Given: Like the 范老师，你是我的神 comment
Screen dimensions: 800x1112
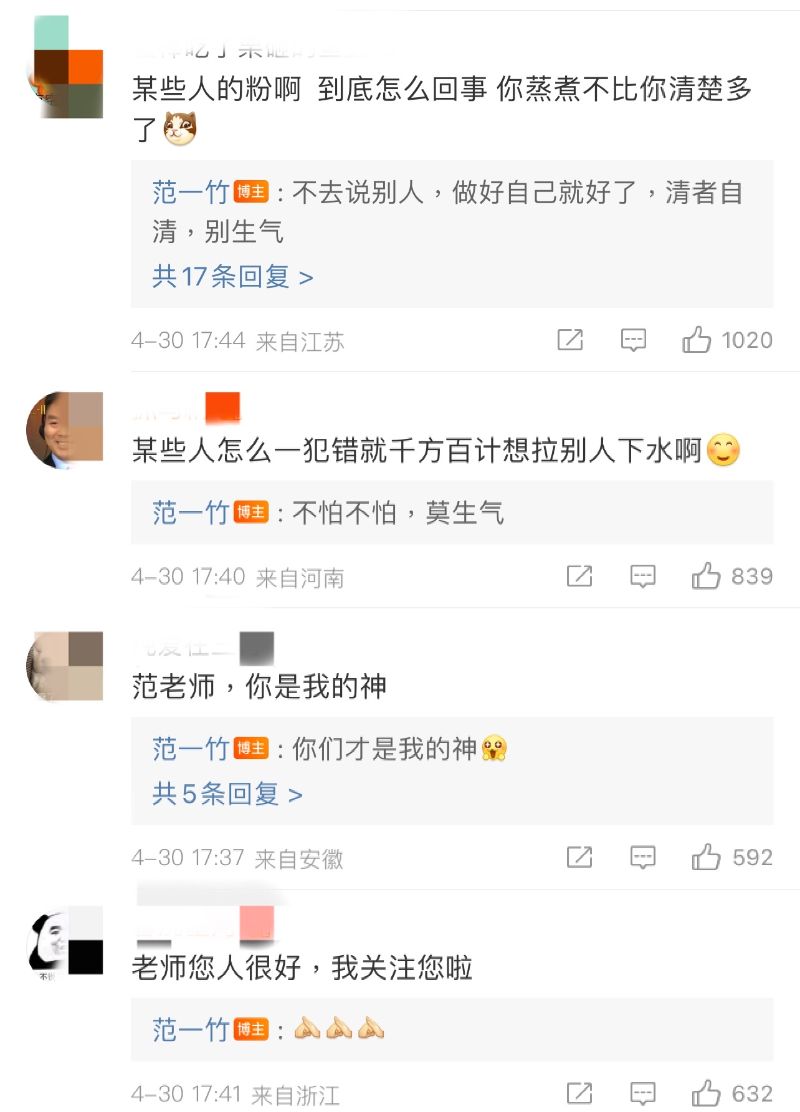Looking at the screenshot, I should click(706, 857).
